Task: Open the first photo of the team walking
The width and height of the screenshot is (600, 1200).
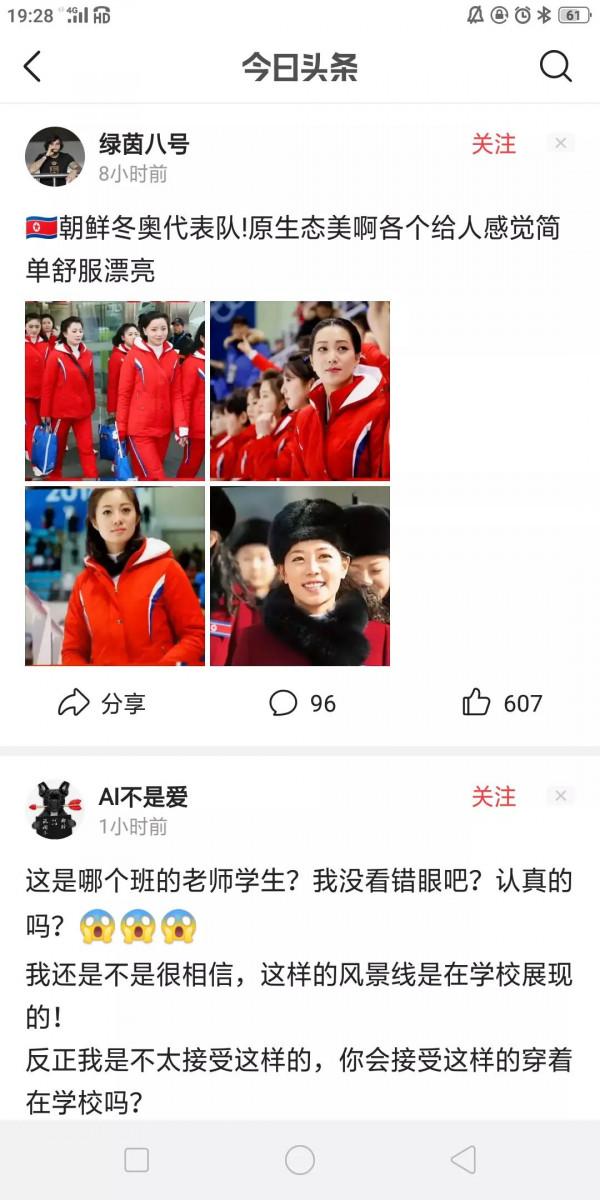Action: point(115,390)
